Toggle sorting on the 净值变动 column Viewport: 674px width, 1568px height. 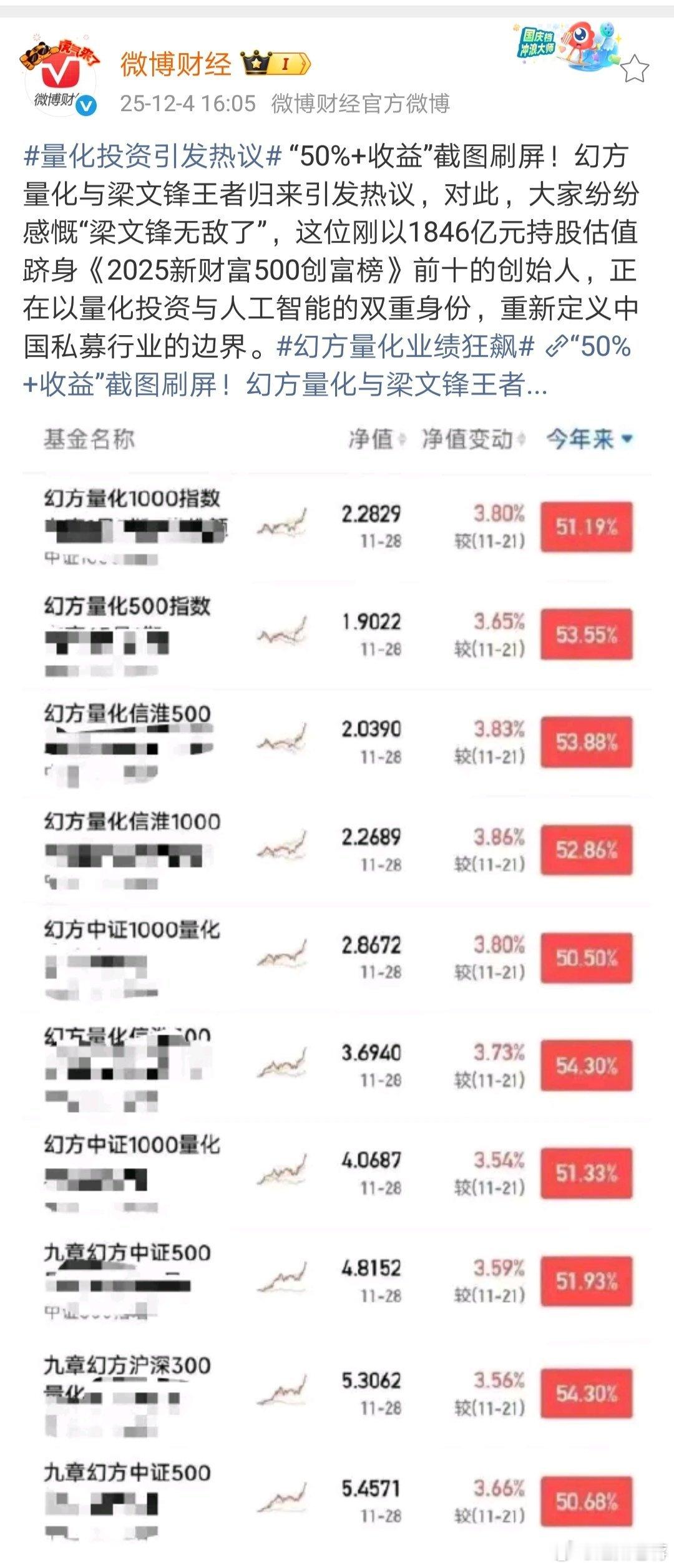pyautogui.click(x=469, y=438)
